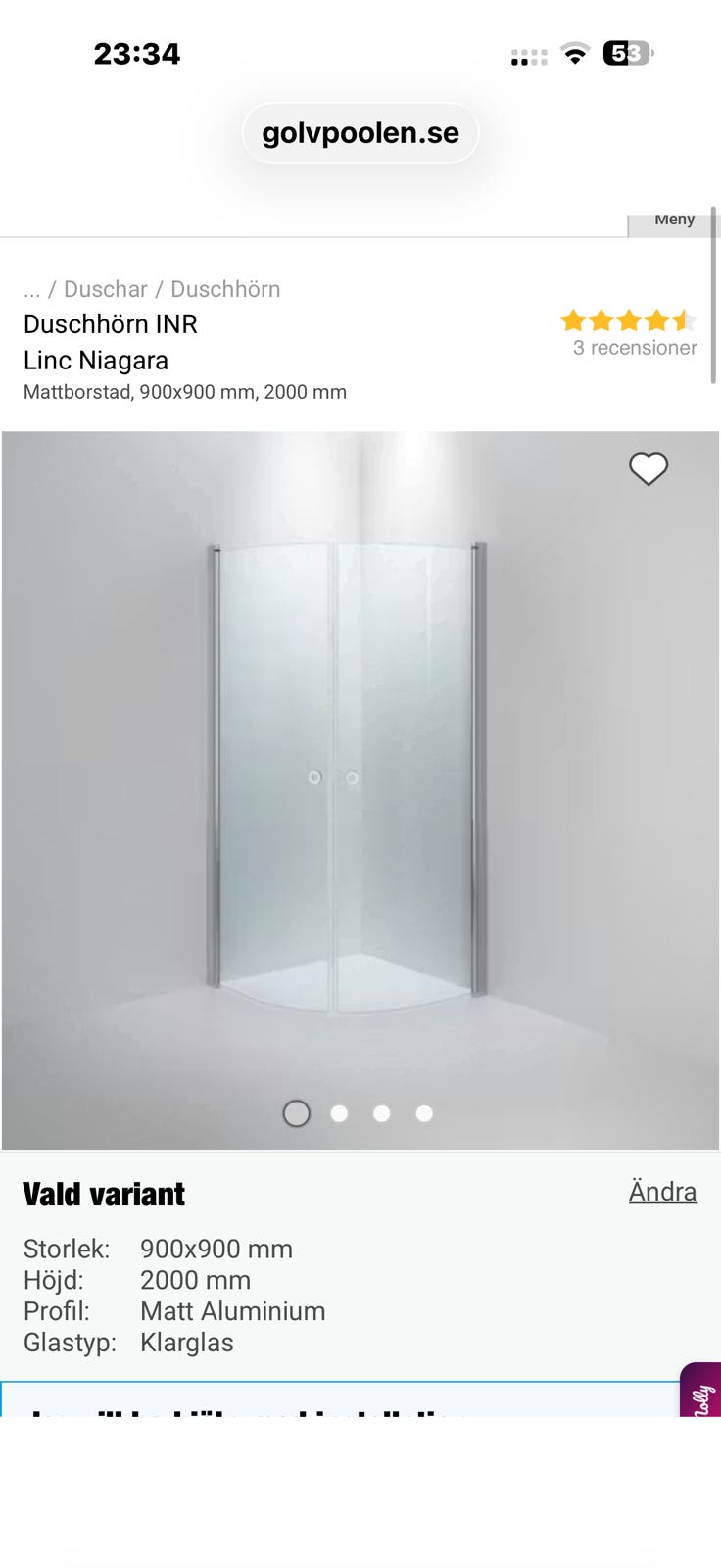The image size is (721, 1568).
Task: Expand the breadcrumb ellipsis
Action: (32, 288)
